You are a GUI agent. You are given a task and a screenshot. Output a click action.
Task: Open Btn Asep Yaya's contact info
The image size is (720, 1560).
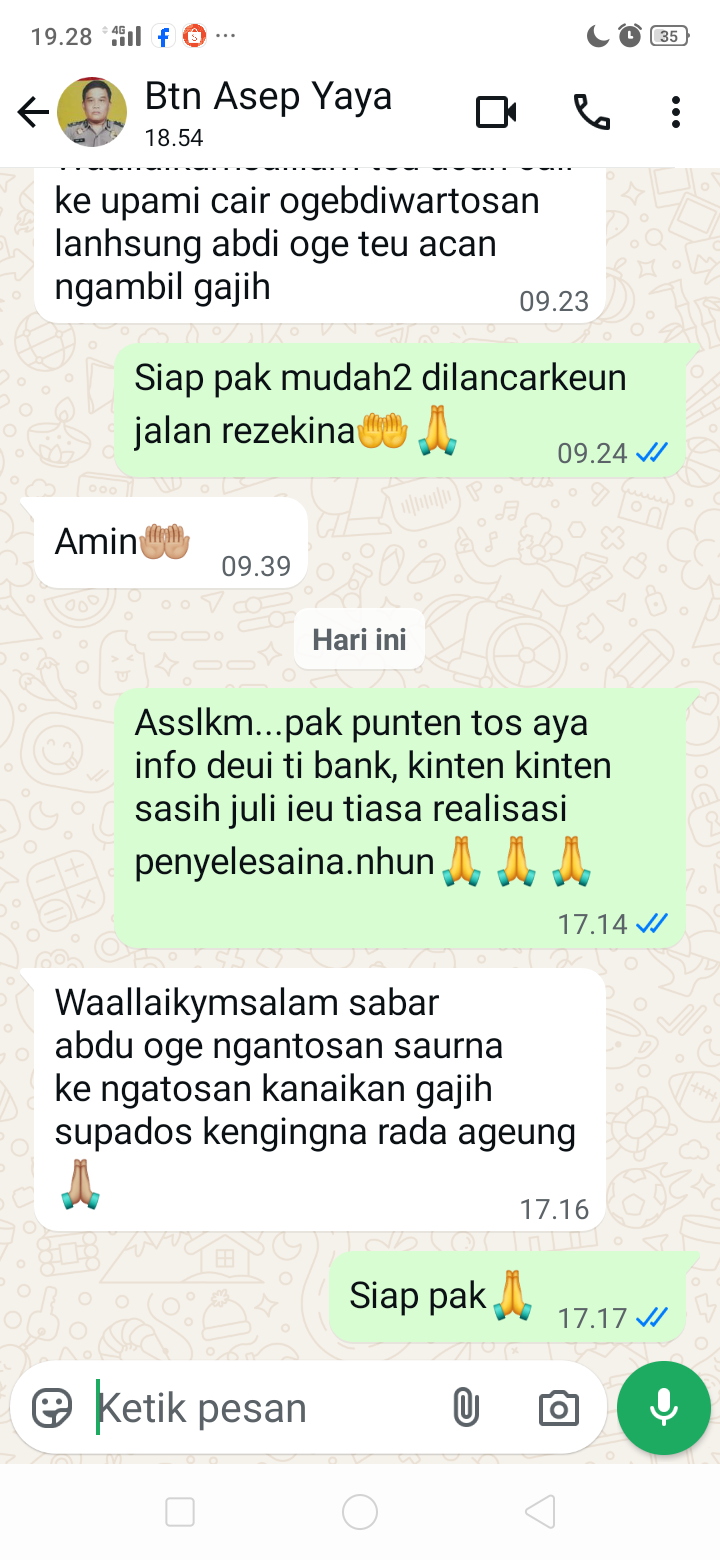(x=268, y=112)
